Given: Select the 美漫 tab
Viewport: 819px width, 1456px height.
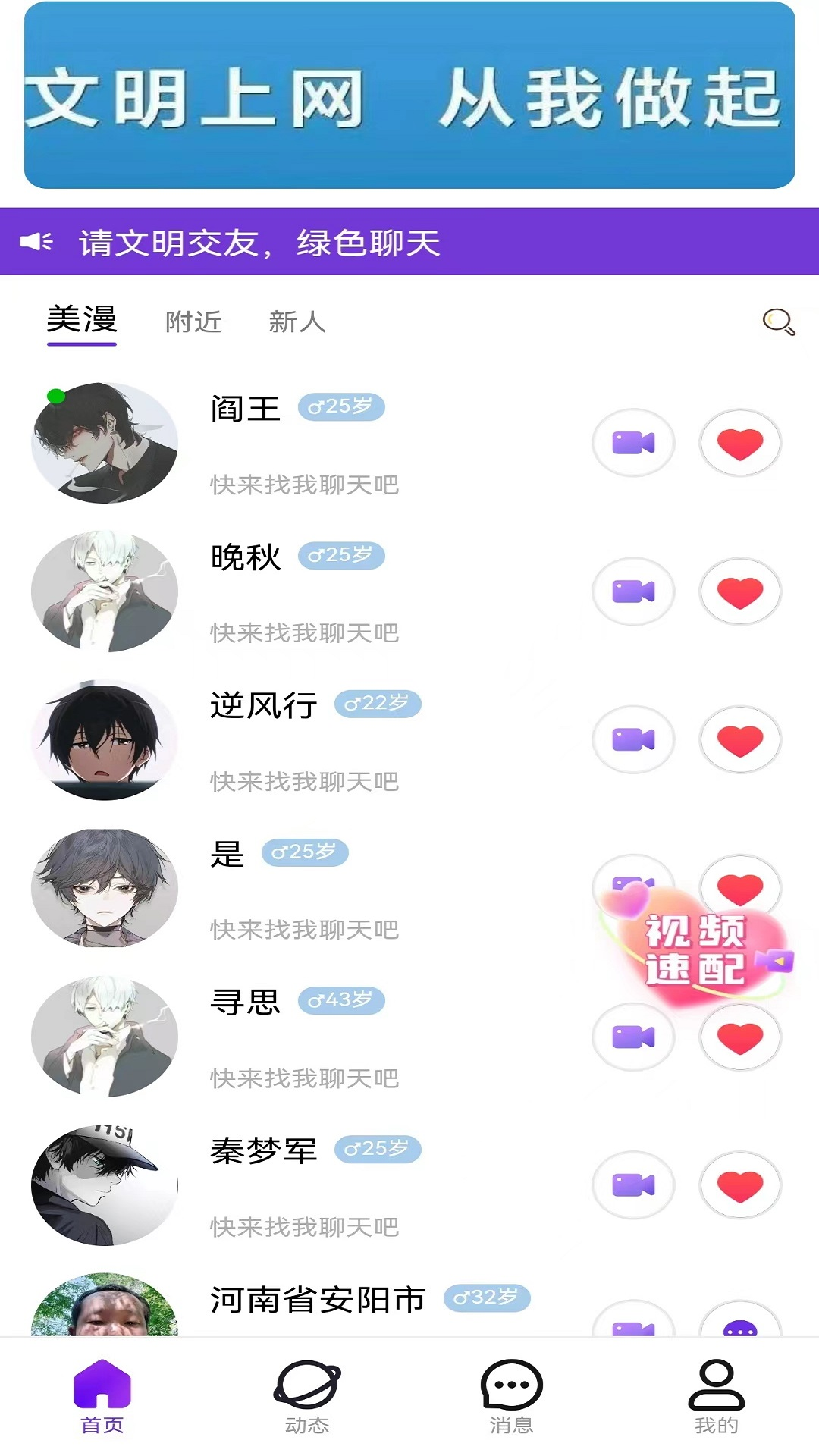Looking at the screenshot, I should 82,321.
